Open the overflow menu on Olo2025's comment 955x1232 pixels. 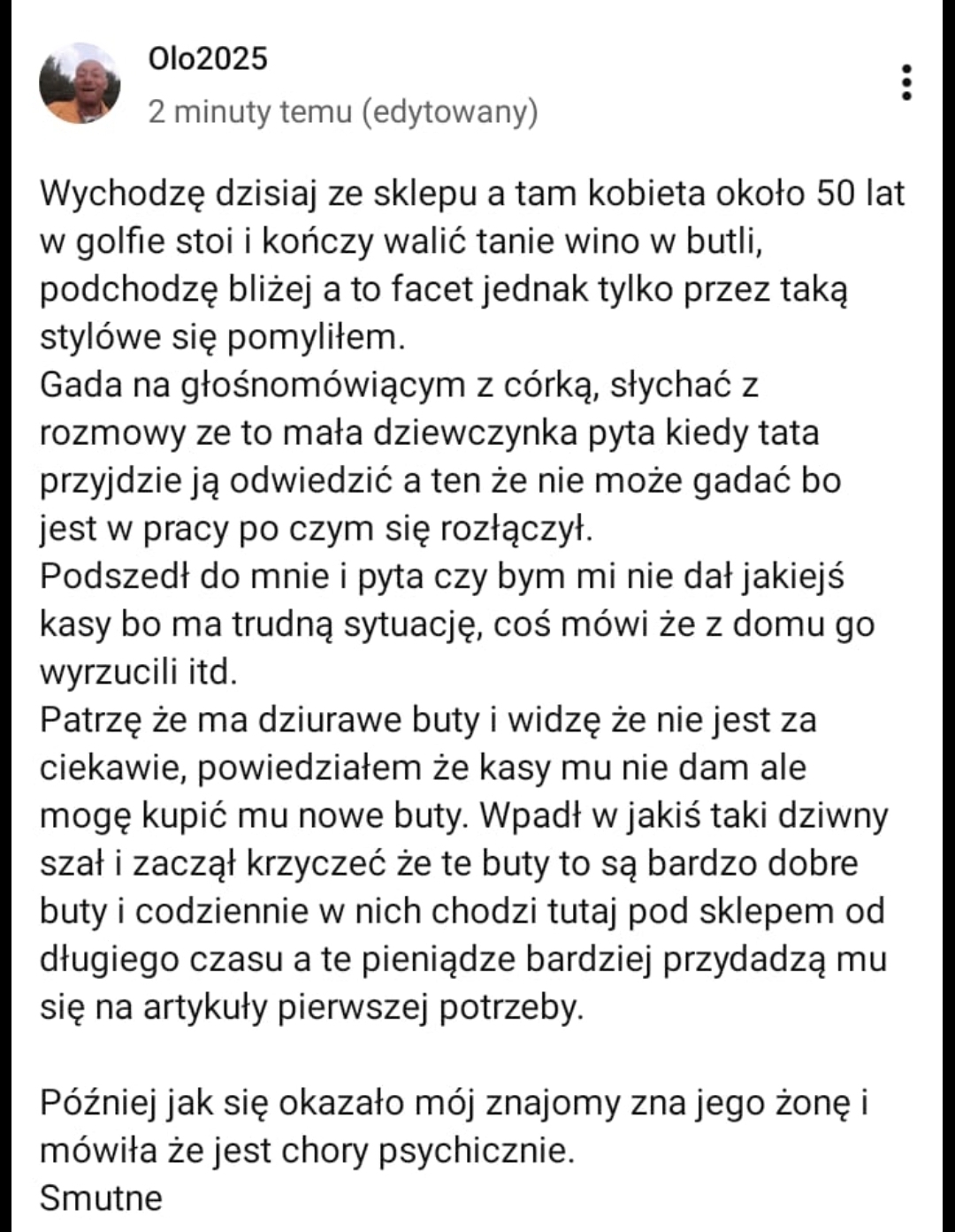tap(905, 82)
